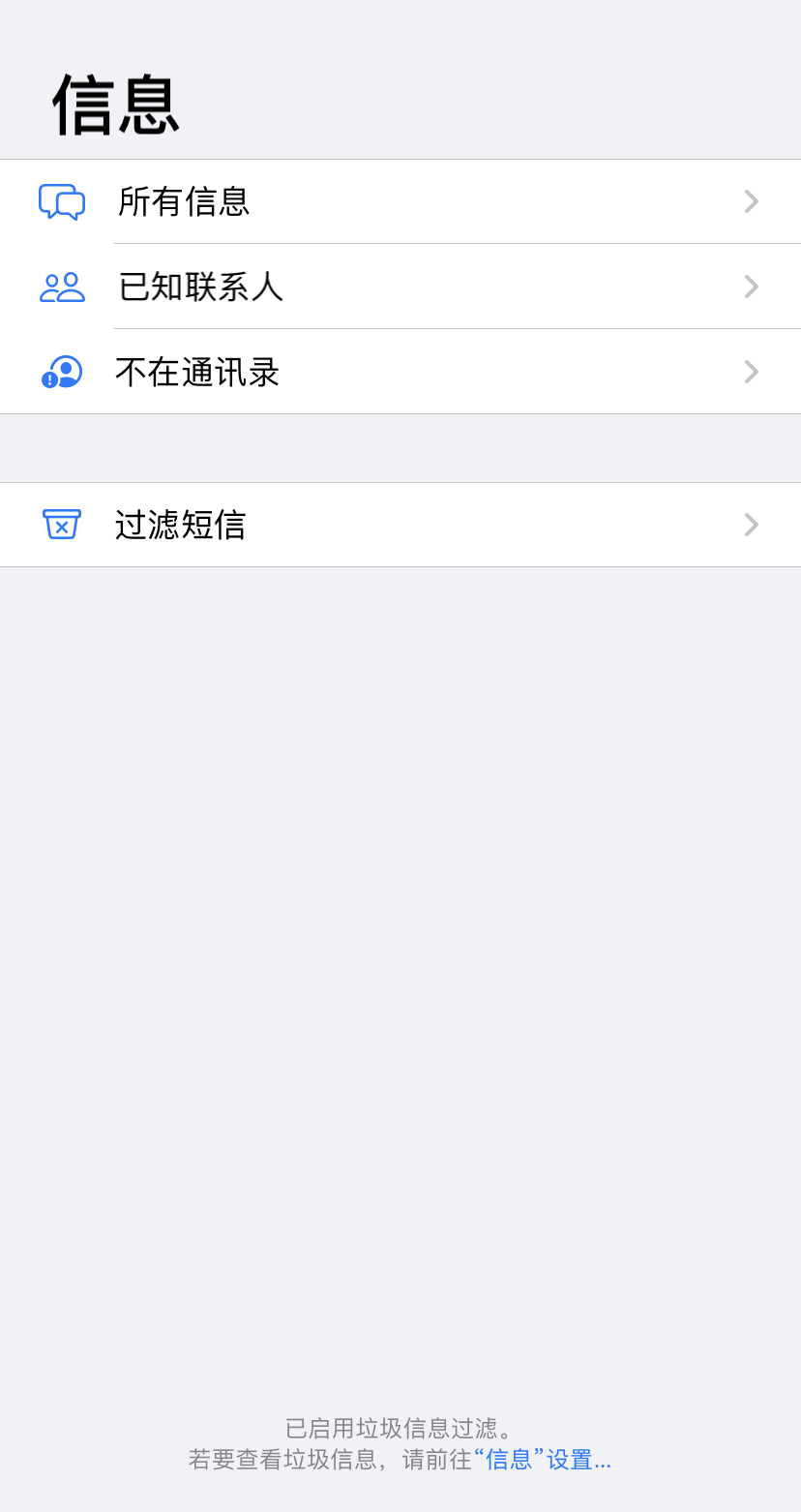Open 已知联系人 messages
The width and height of the screenshot is (801, 1512).
pyautogui.click(x=400, y=287)
